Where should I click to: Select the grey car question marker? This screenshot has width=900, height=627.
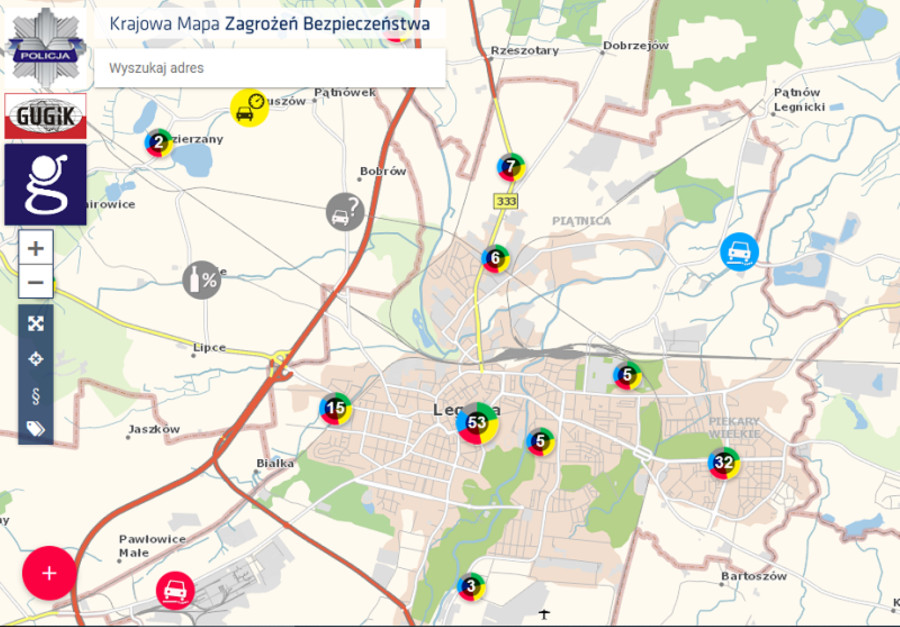[x=344, y=212]
